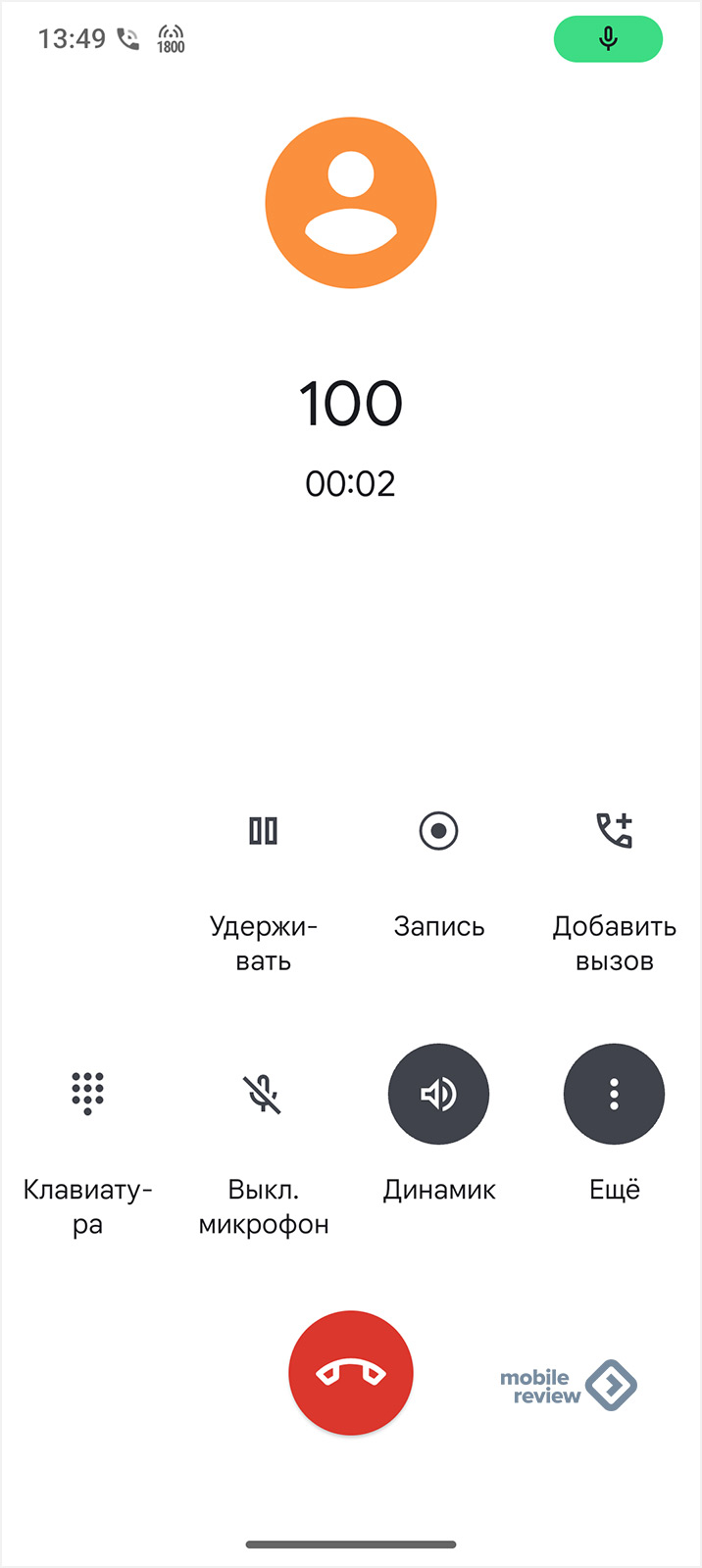The image size is (702, 1568).
Task: Open the dial keypad (Клавиатура)
Action: click(87, 1094)
